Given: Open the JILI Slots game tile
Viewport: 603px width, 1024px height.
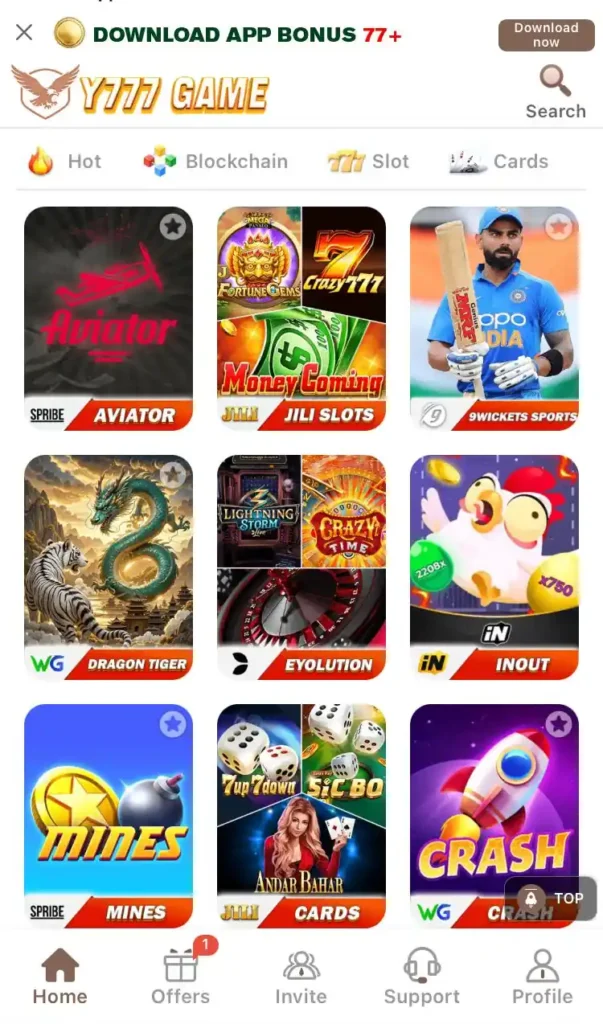Looking at the screenshot, I should pyautogui.click(x=301, y=318).
